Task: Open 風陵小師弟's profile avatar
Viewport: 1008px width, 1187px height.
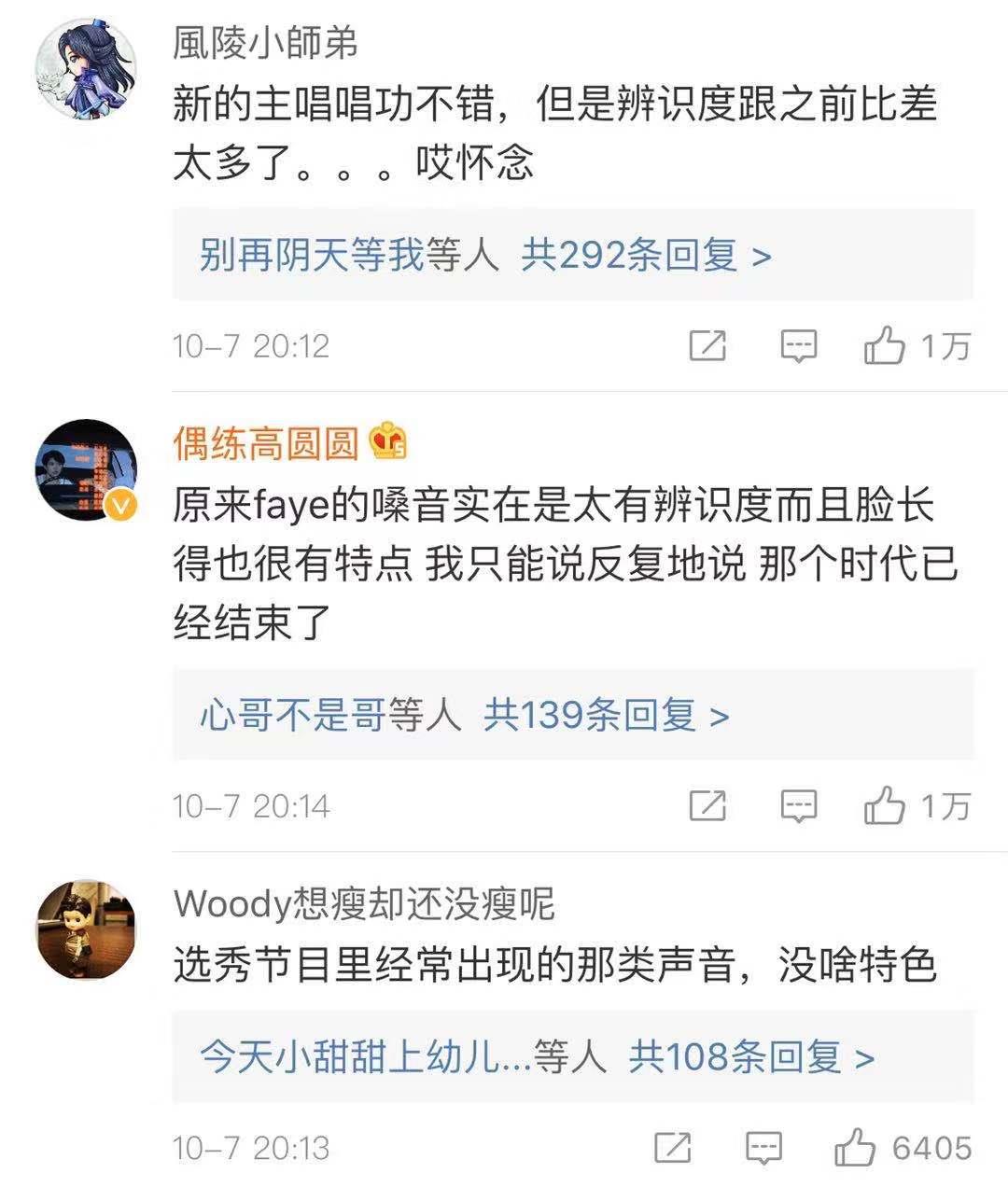Action: tap(85, 69)
